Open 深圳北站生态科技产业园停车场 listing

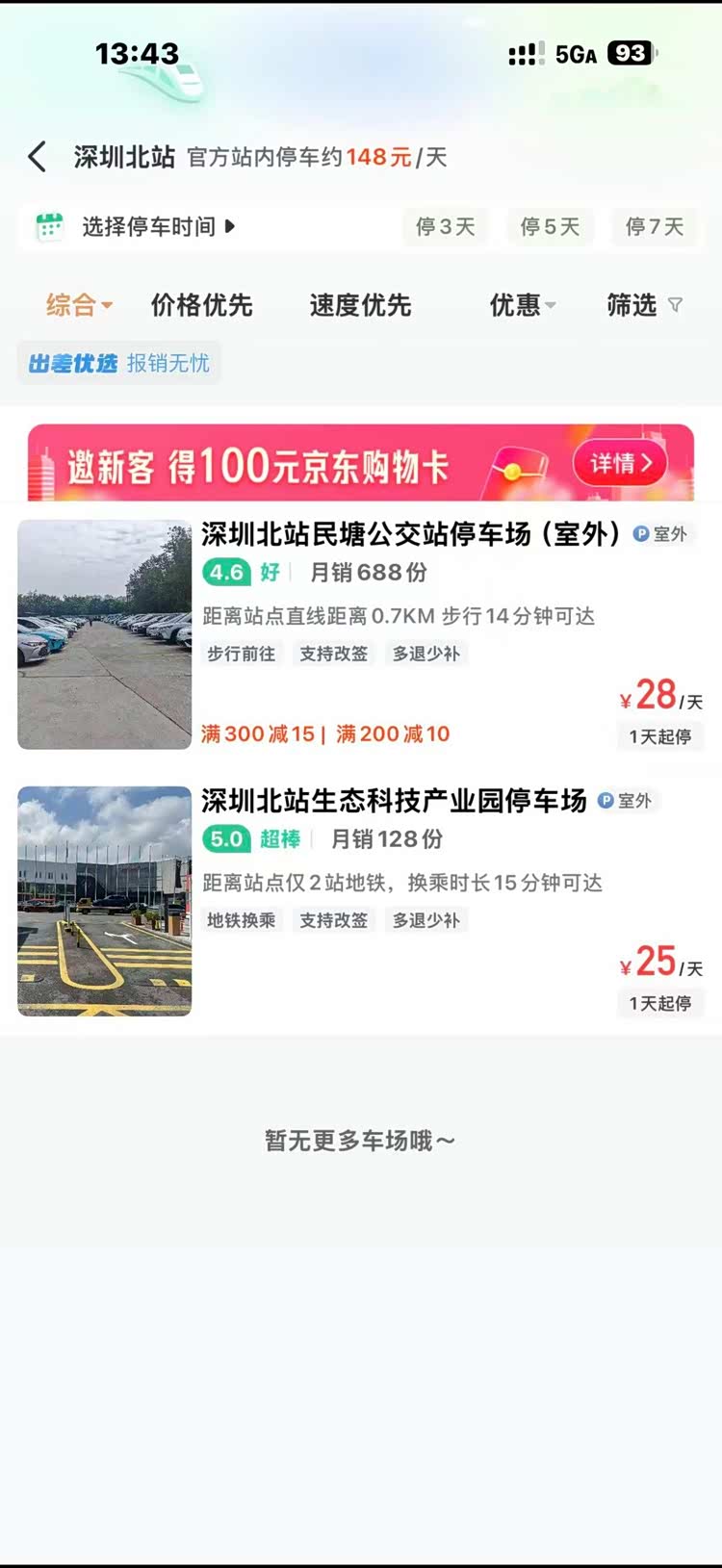pyautogui.click(x=393, y=801)
